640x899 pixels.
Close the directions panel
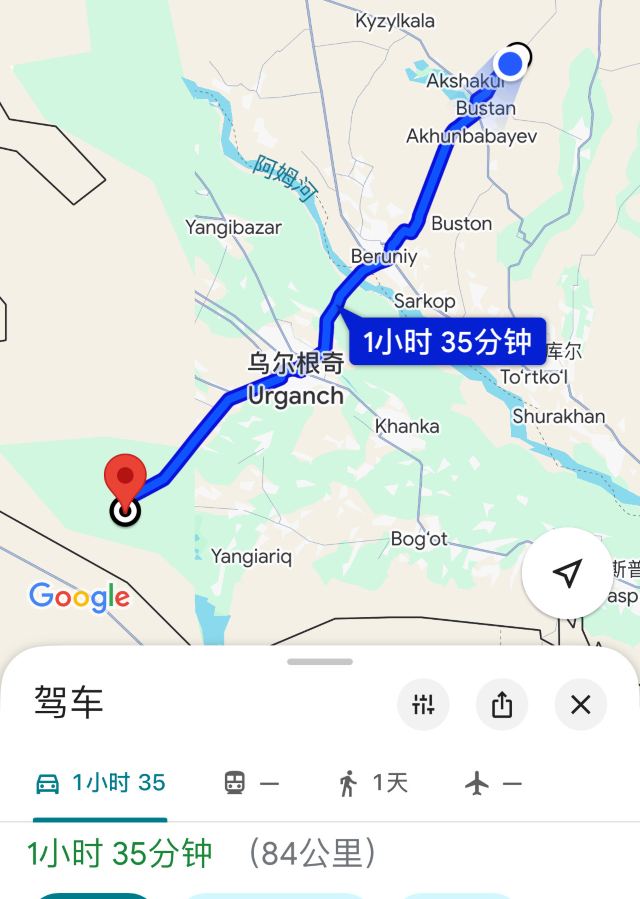coord(581,705)
